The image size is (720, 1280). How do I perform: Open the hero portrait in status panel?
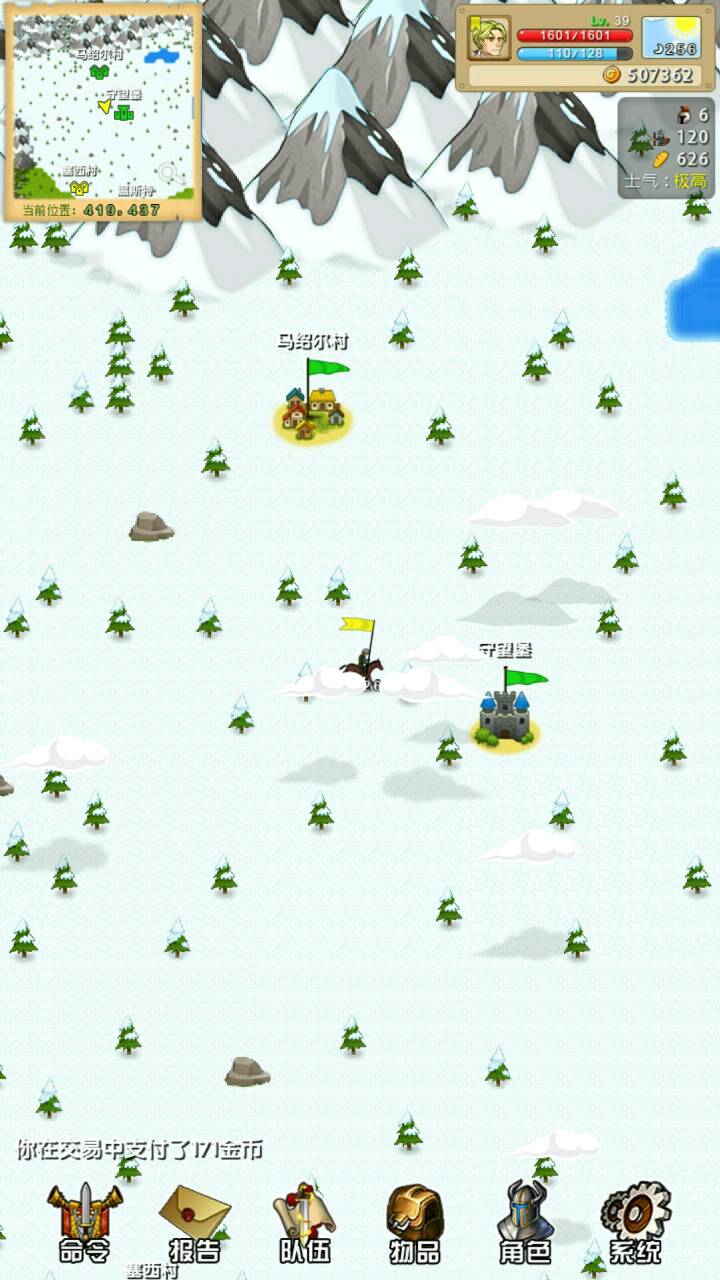pyautogui.click(x=489, y=38)
